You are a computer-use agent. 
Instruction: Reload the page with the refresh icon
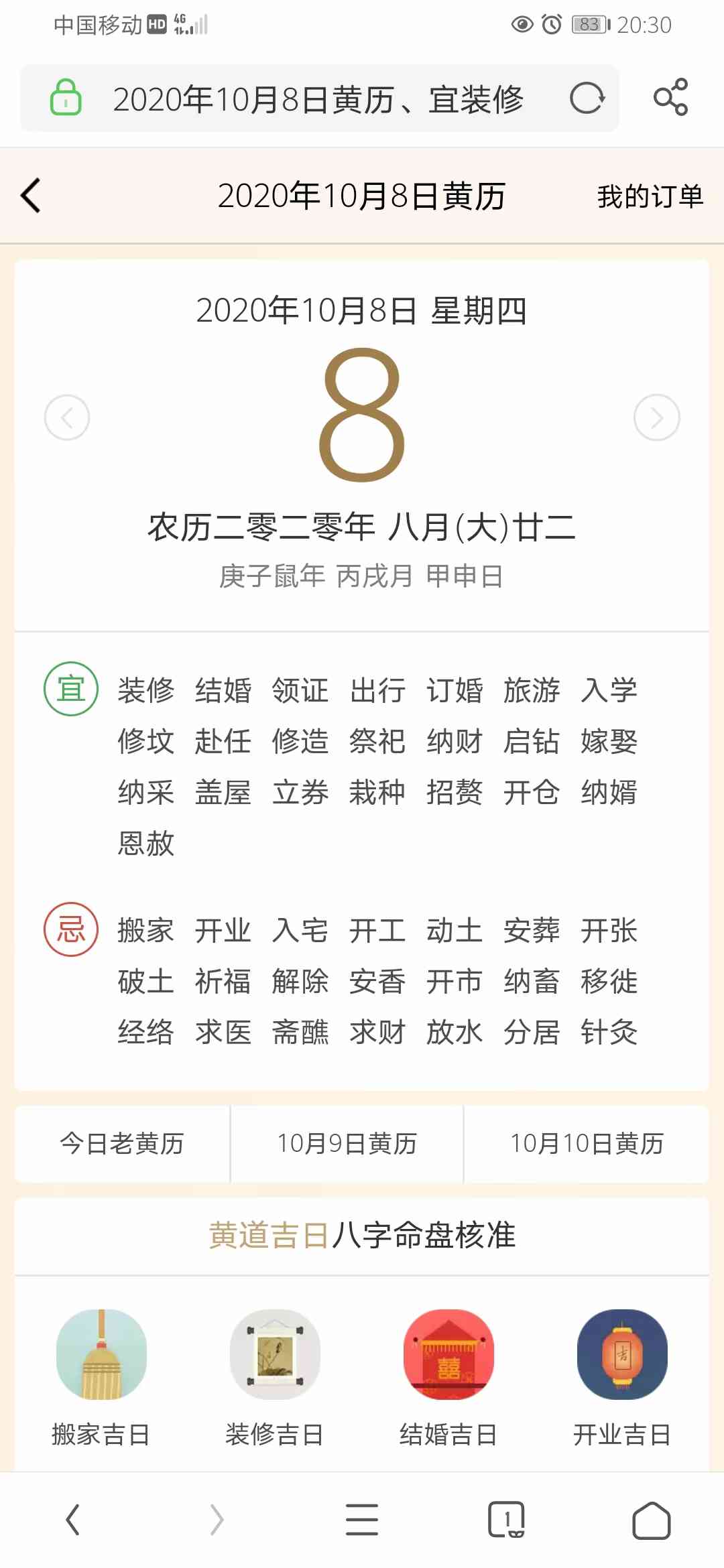click(x=587, y=99)
